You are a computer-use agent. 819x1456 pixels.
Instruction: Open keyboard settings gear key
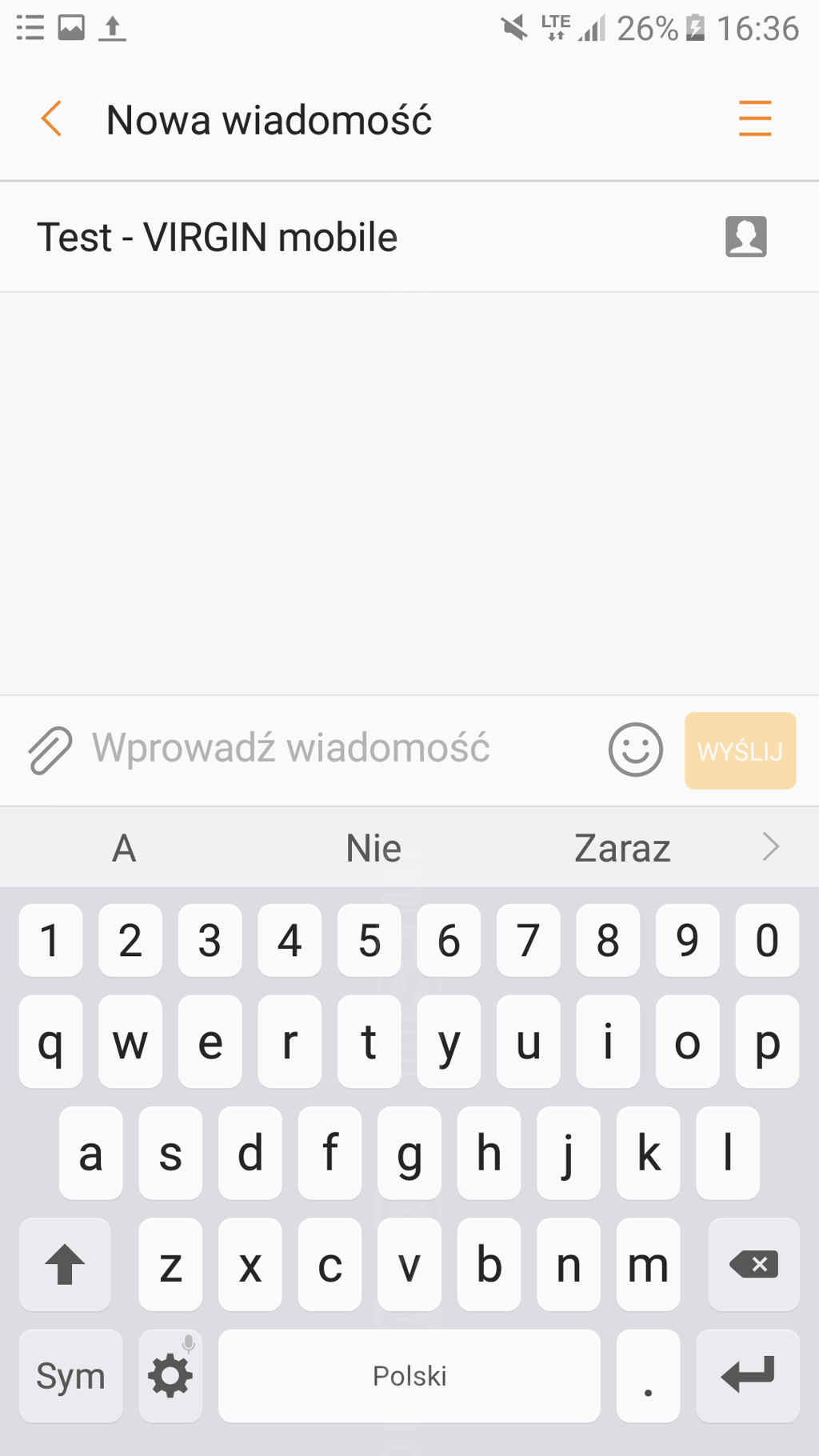click(170, 1376)
